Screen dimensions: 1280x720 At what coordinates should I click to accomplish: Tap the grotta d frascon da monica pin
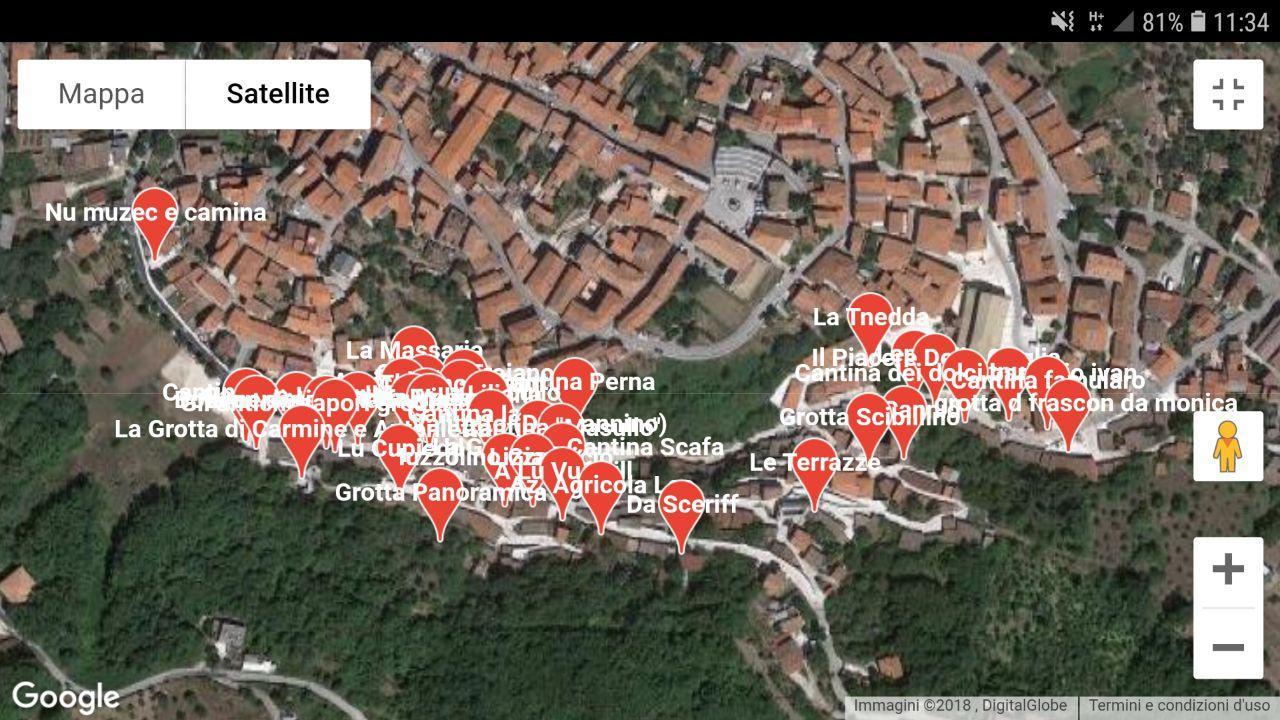pyautogui.click(x=1067, y=405)
